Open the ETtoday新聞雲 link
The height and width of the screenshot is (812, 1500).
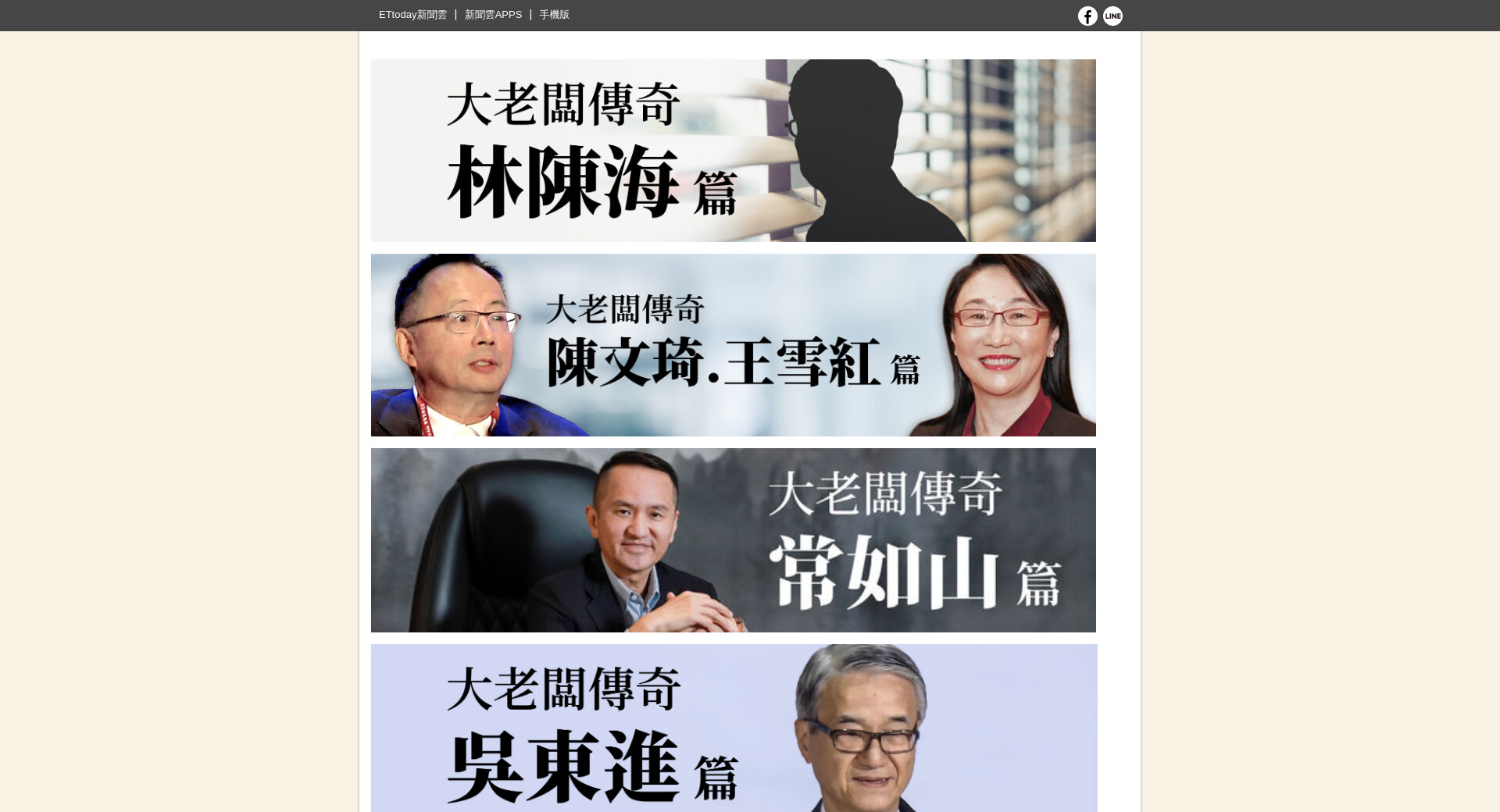pyautogui.click(x=412, y=15)
